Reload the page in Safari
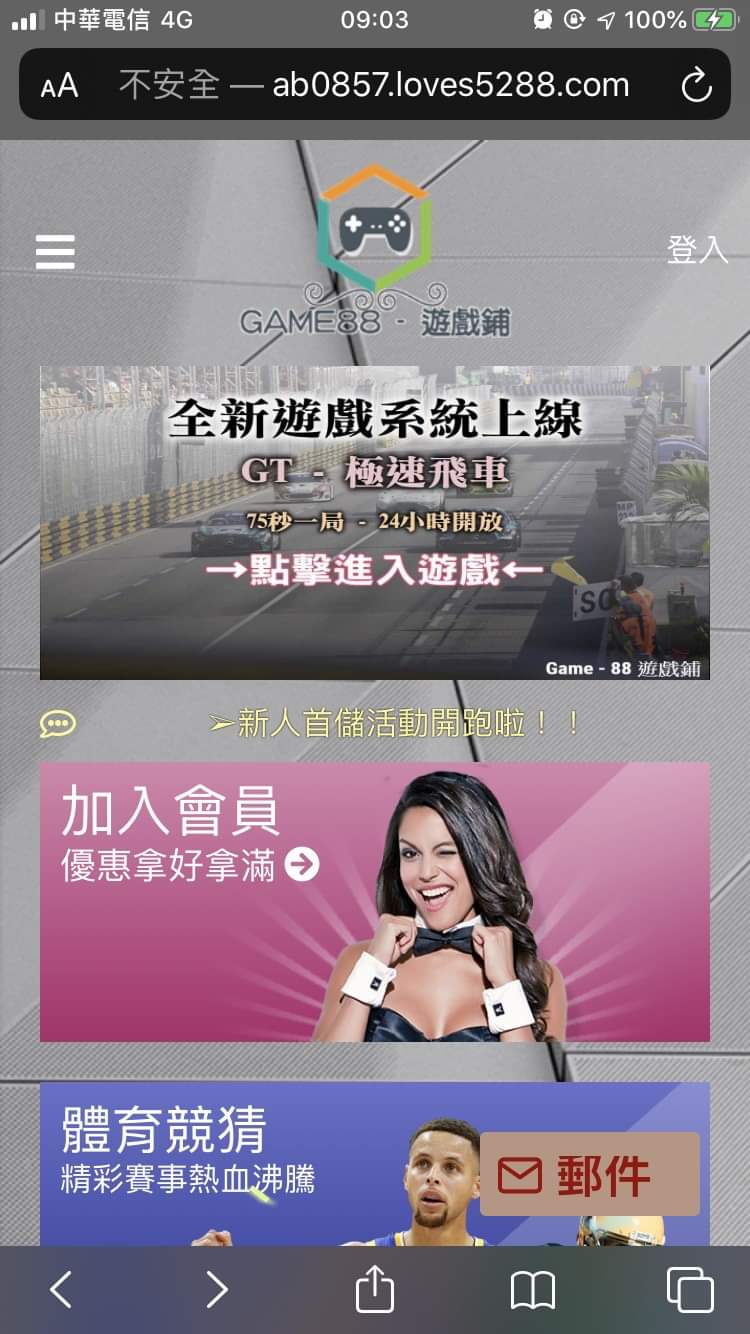This screenshot has height=1334, width=750. (696, 86)
